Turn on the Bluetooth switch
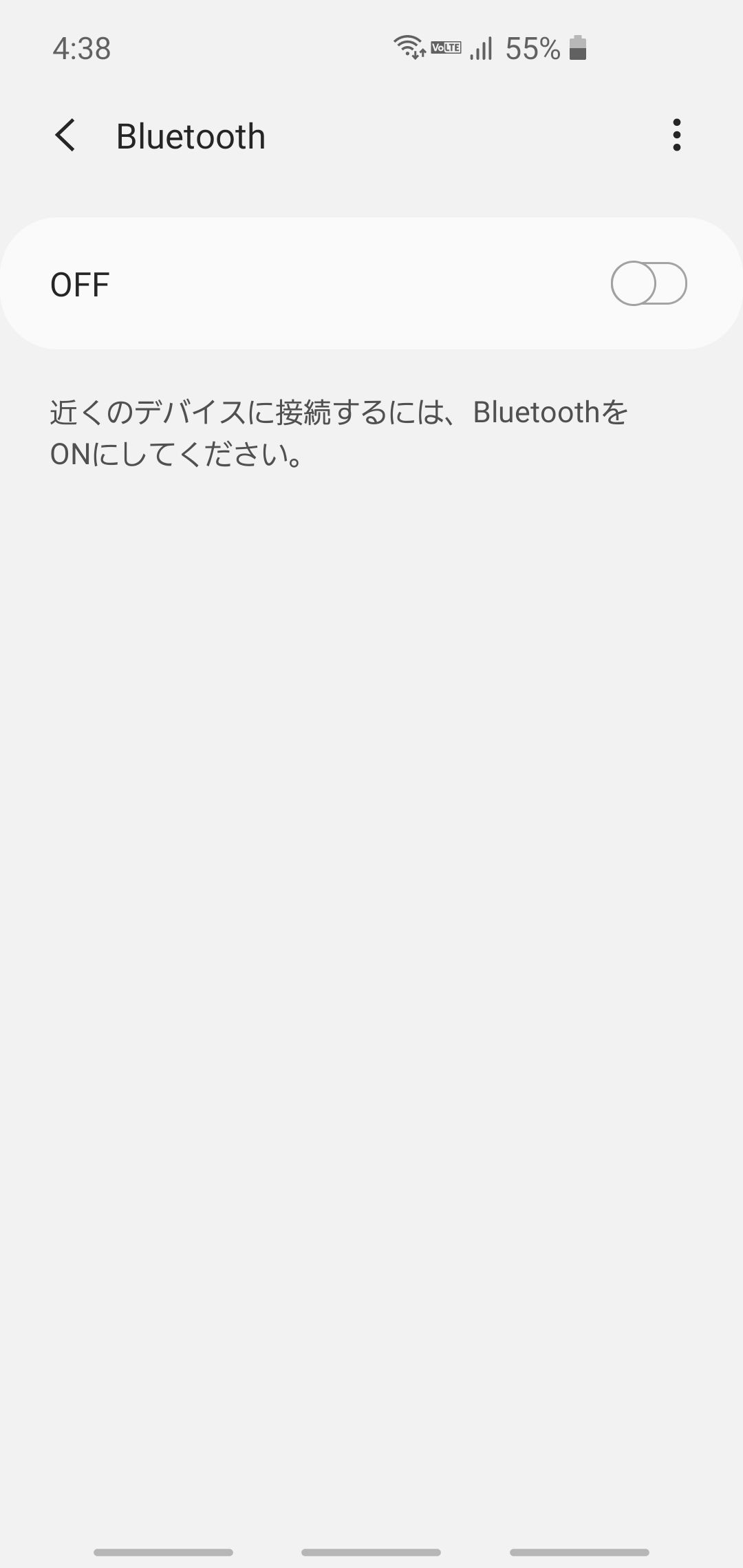743x1568 pixels. click(x=649, y=283)
